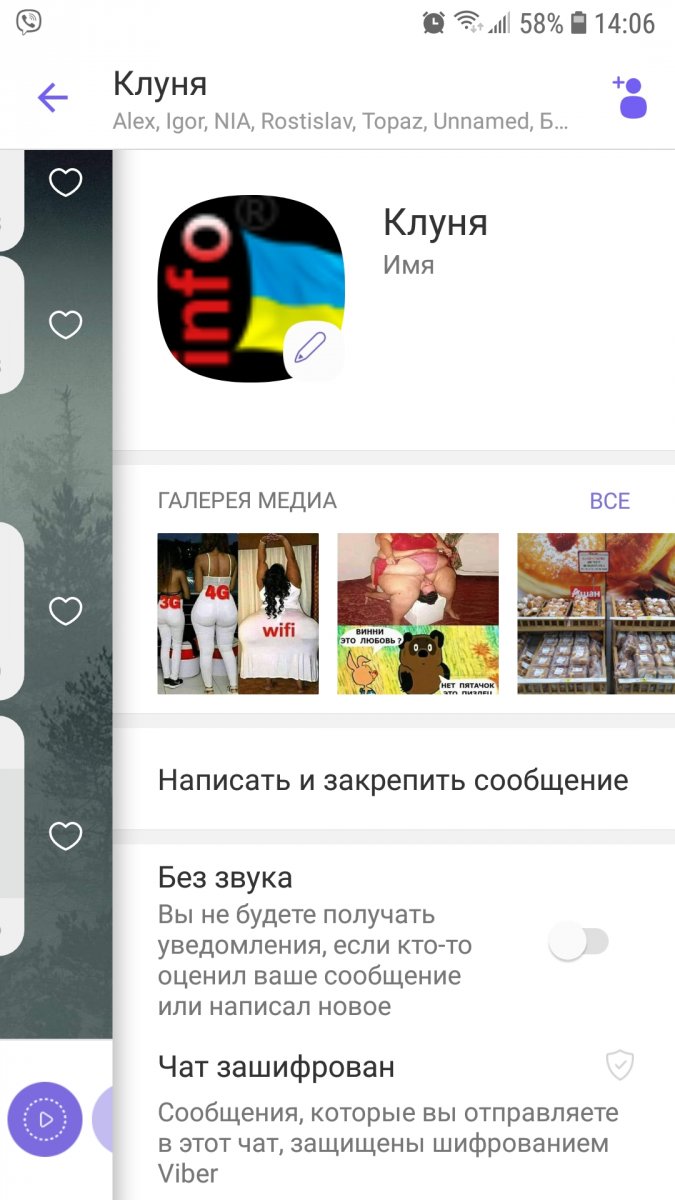Toggle the Без звука switch
675x1200 pixels.
[579, 941]
